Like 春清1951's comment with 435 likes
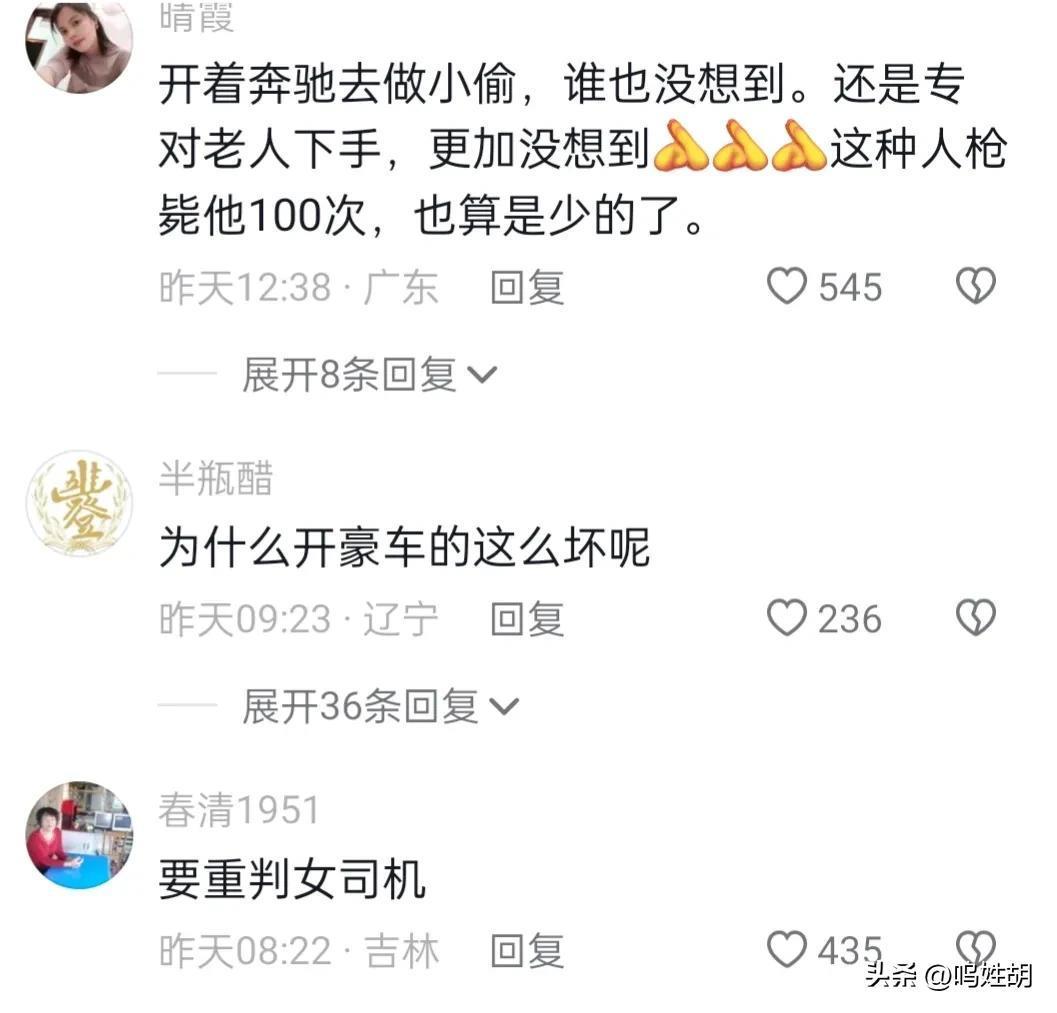Image resolution: width=1057 pixels, height=1013 pixels. click(x=787, y=949)
